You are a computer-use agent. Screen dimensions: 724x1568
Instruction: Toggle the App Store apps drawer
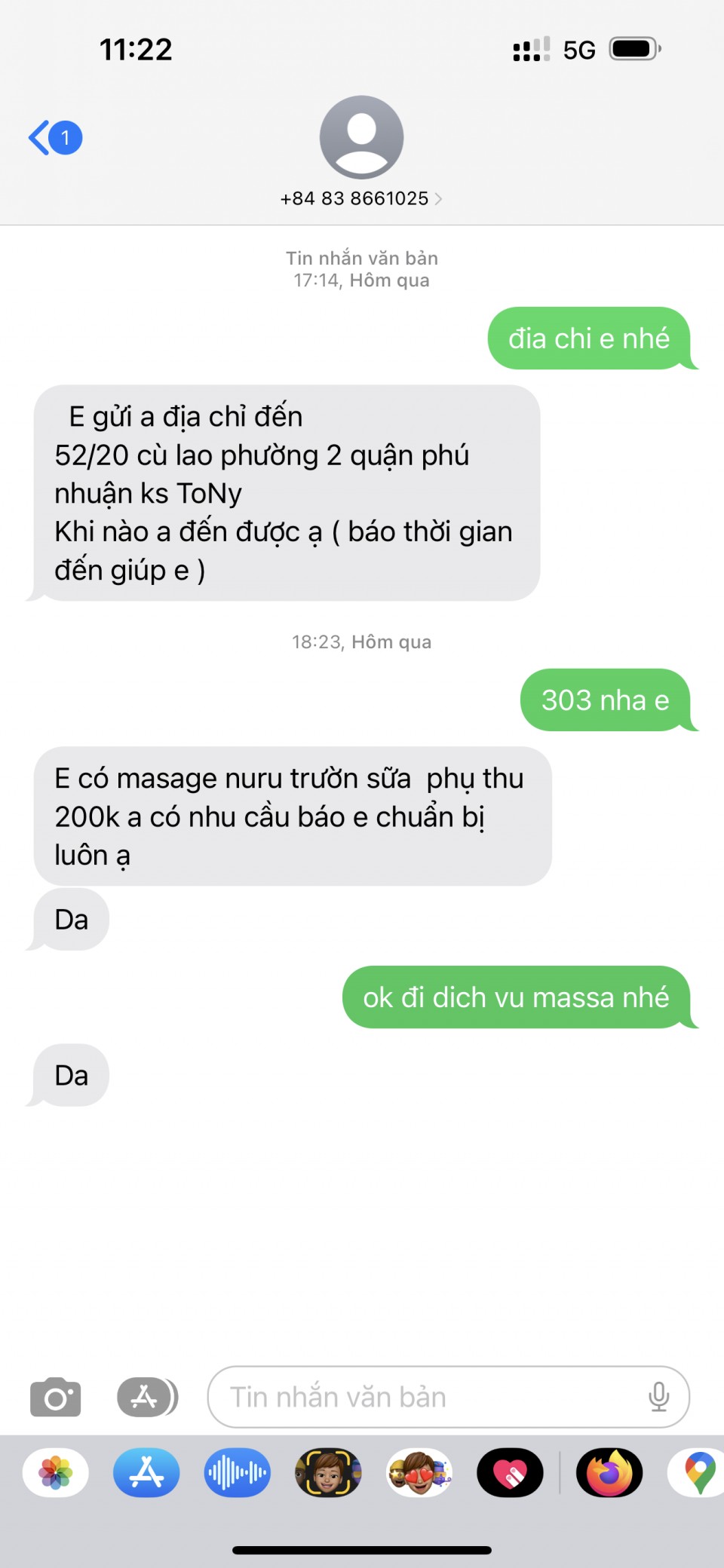(x=147, y=1397)
